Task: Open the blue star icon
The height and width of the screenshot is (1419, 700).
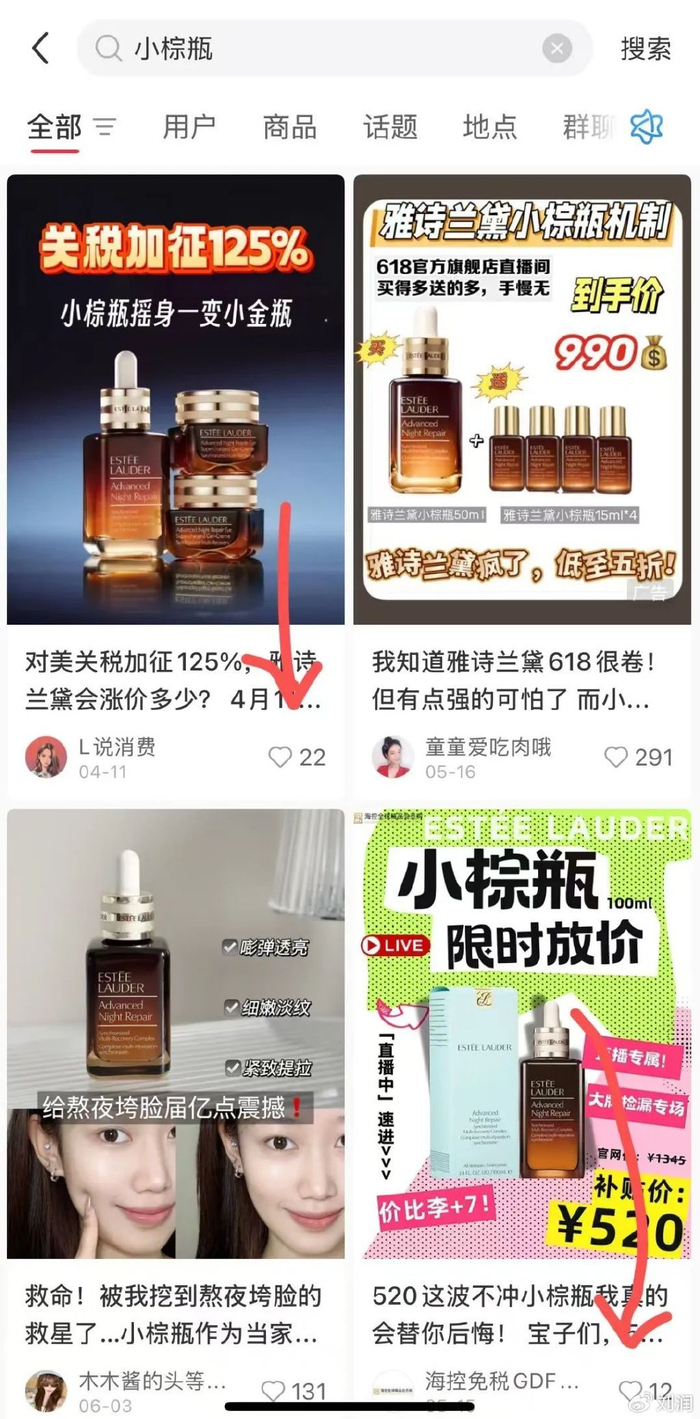Action: coord(647,127)
